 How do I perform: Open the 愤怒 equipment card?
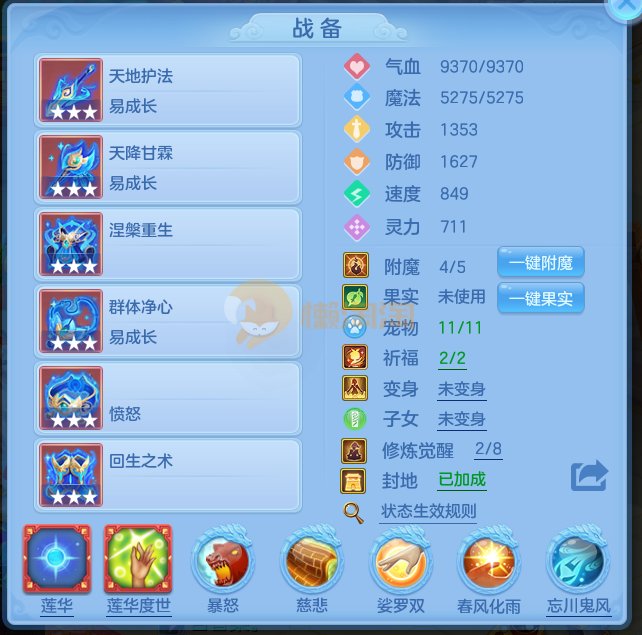click(168, 398)
